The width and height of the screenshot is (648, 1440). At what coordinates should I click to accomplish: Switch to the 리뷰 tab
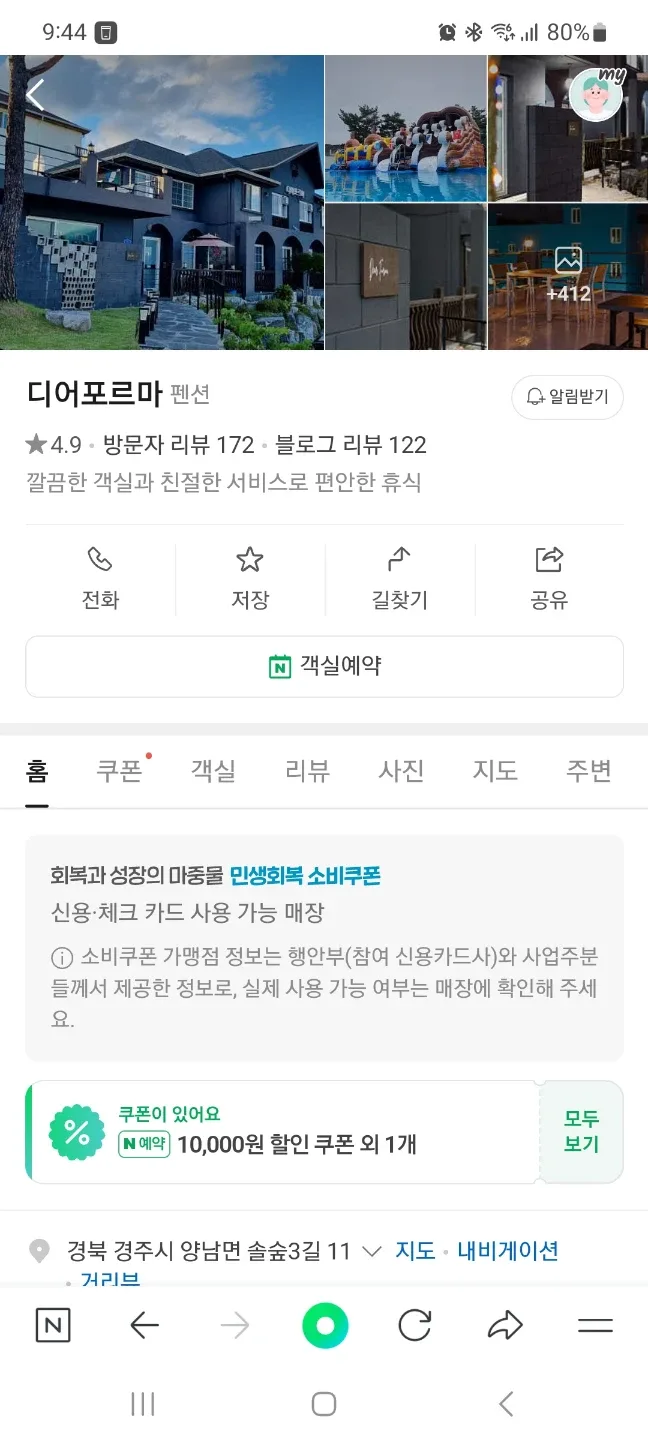pyautogui.click(x=307, y=771)
